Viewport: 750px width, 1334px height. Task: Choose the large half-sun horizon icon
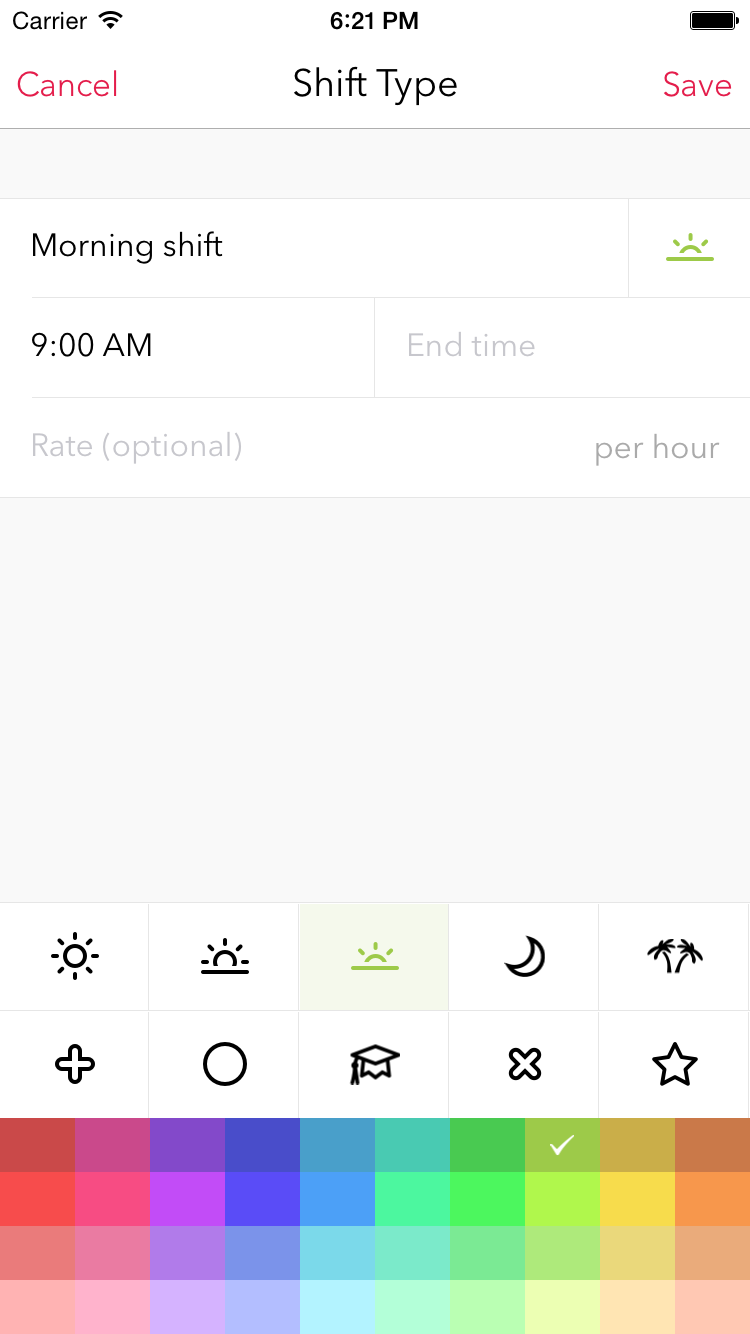point(224,957)
